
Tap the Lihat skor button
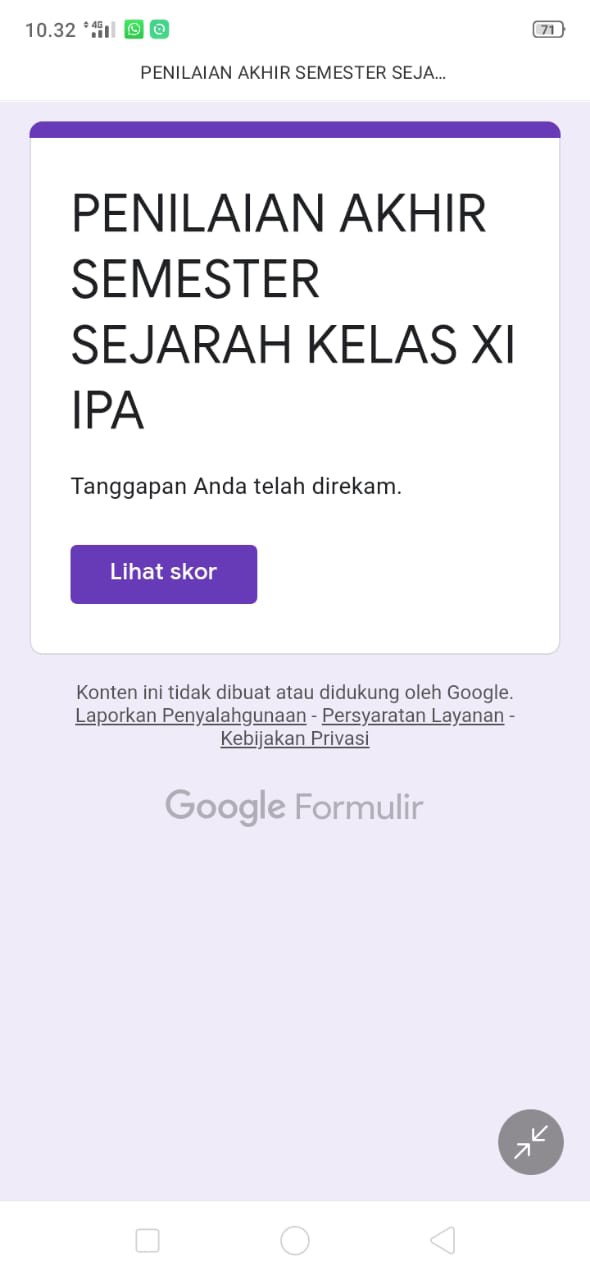click(x=163, y=574)
